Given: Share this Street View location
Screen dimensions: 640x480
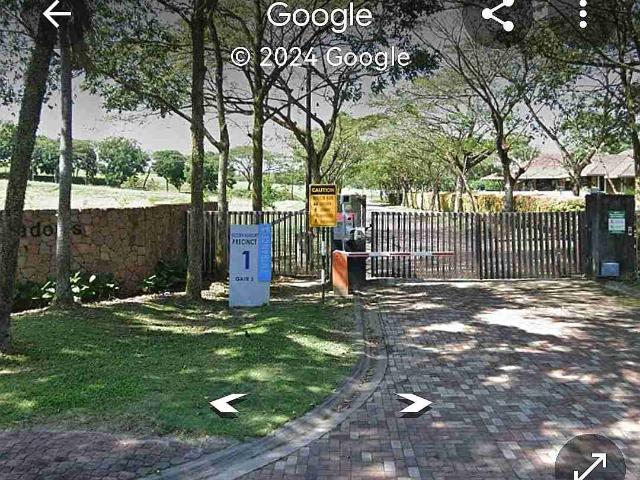Looking at the screenshot, I should pyautogui.click(x=497, y=14).
